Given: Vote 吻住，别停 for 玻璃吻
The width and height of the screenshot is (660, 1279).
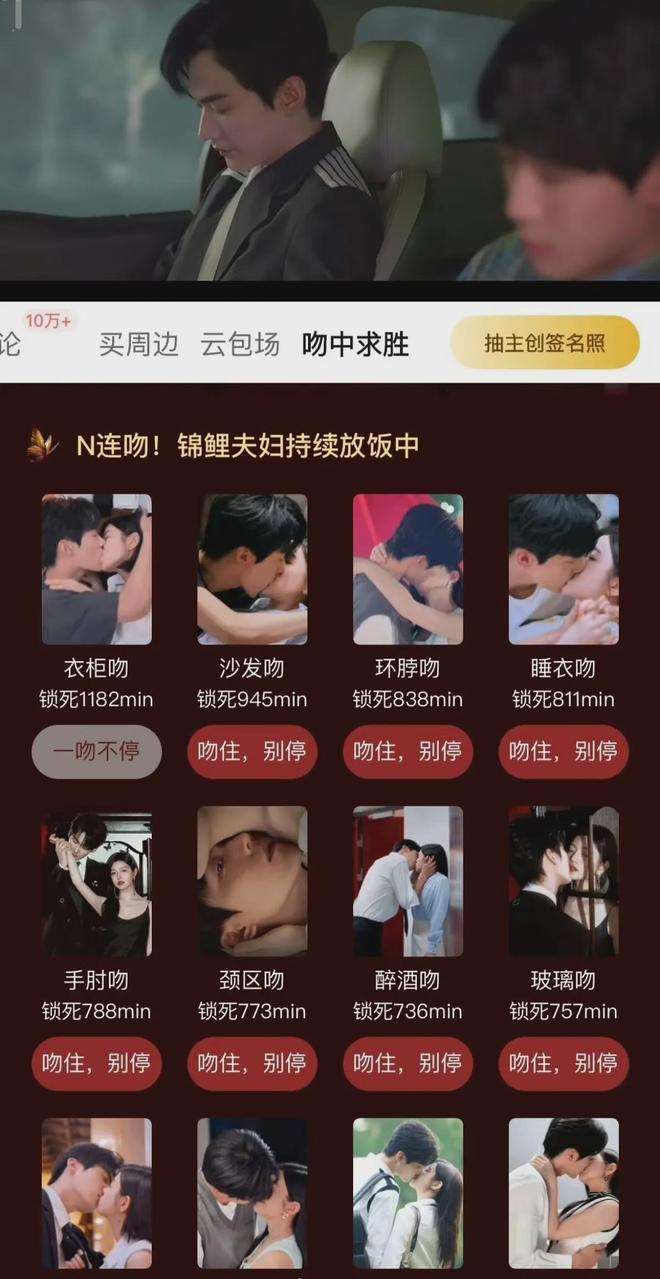Looking at the screenshot, I should tap(564, 1064).
